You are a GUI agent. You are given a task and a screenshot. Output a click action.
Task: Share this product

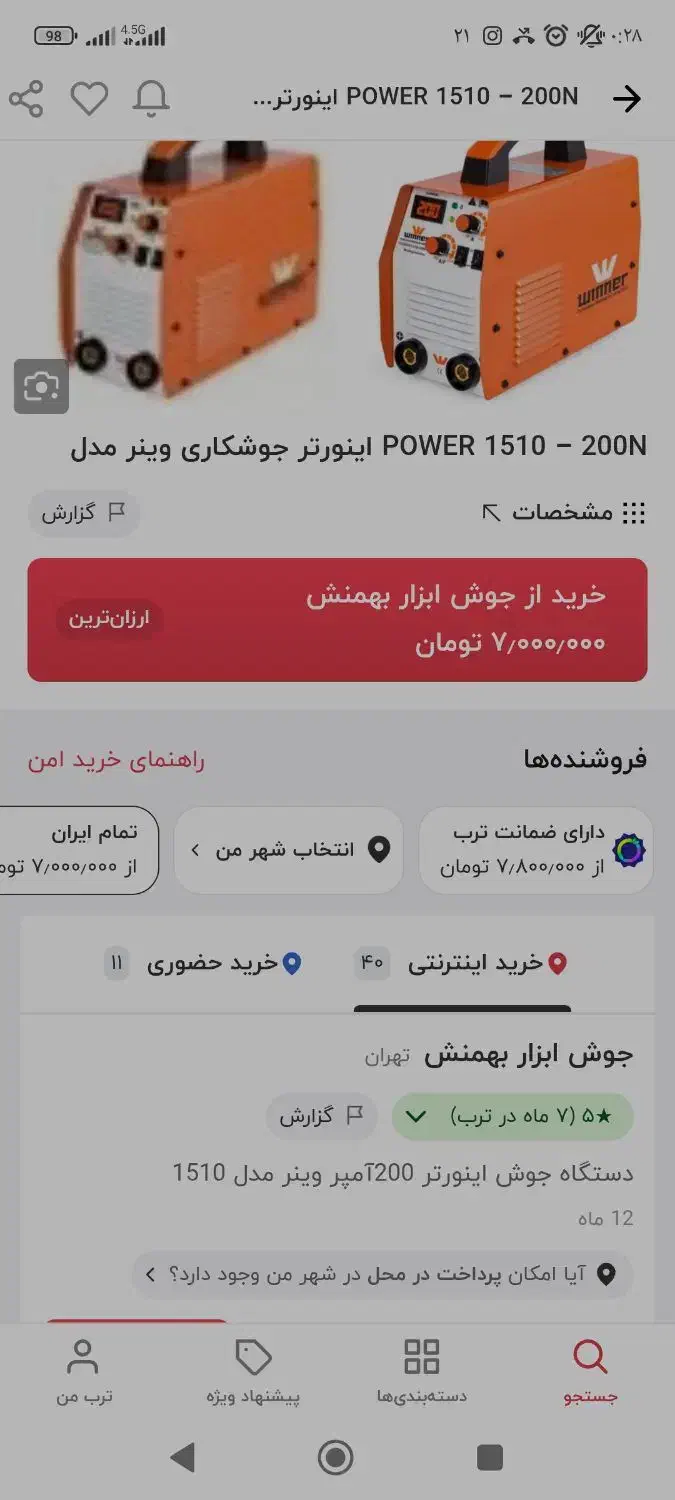click(27, 98)
